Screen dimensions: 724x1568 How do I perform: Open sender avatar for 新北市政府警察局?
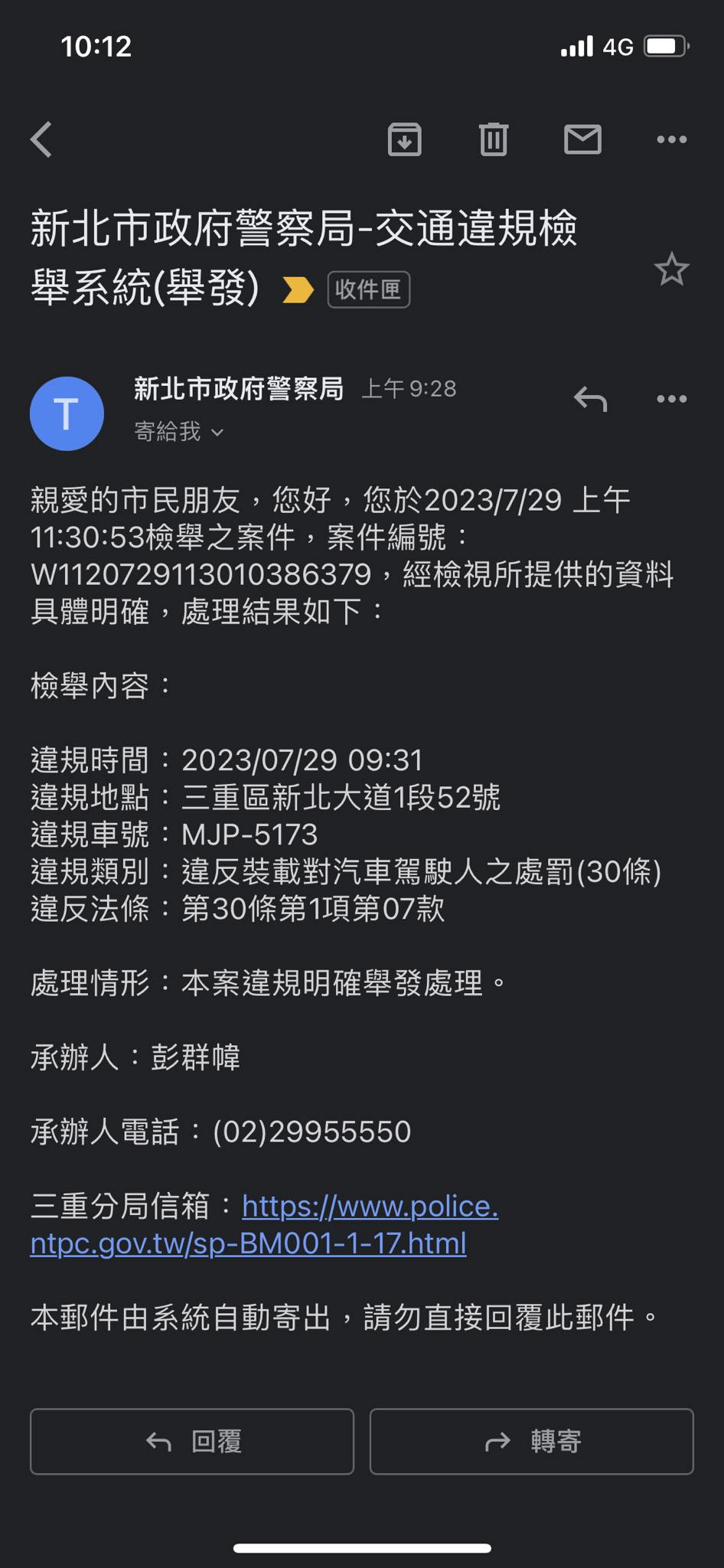pos(67,413)
